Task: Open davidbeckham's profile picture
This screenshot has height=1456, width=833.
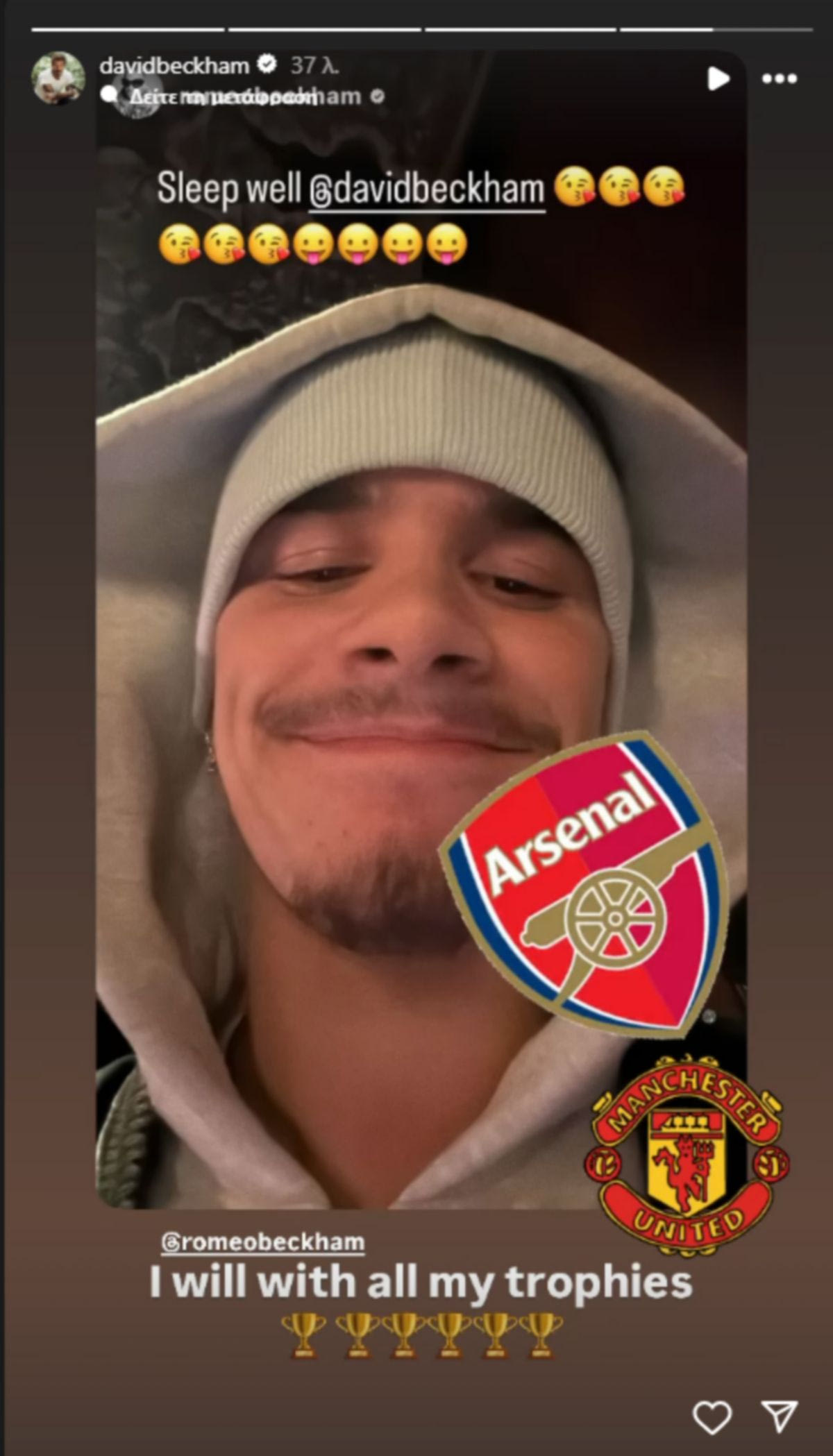Action: (58, 78)
